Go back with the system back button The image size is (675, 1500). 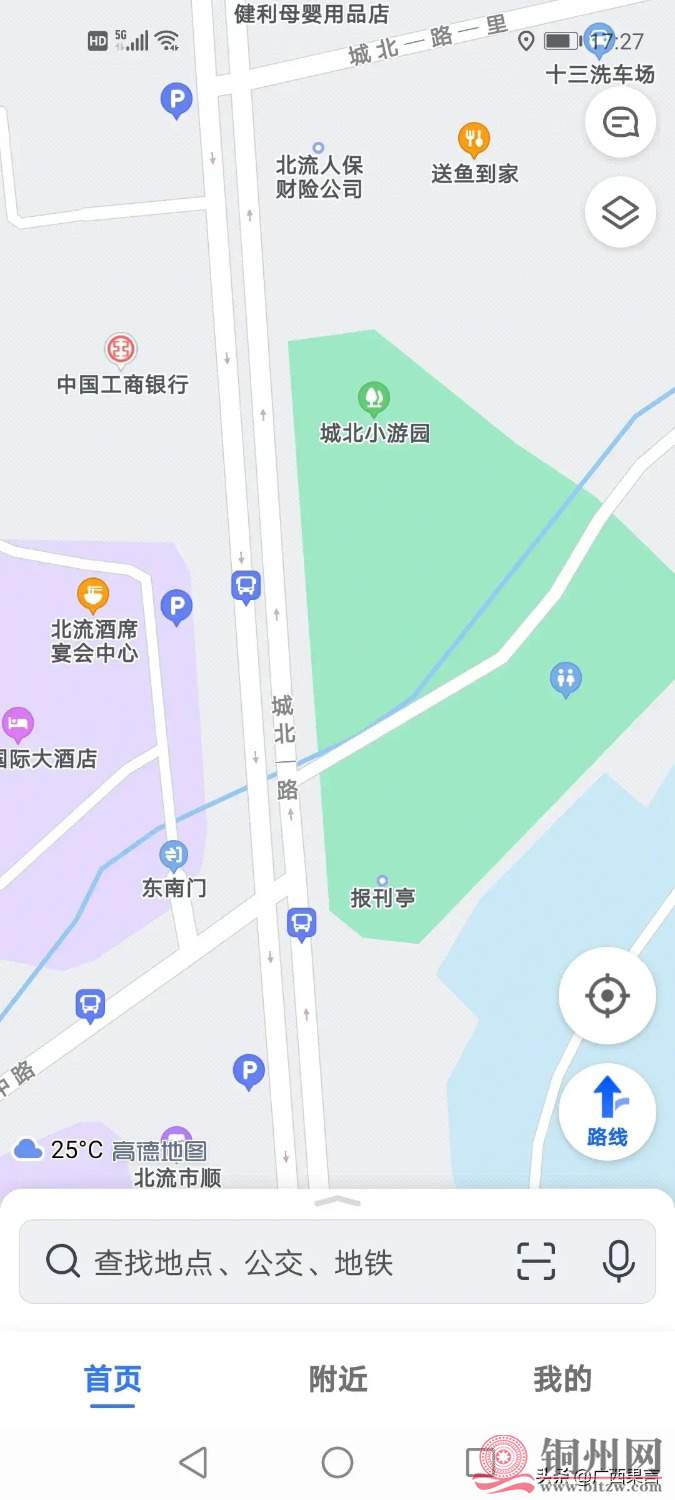pos(193,1462)
